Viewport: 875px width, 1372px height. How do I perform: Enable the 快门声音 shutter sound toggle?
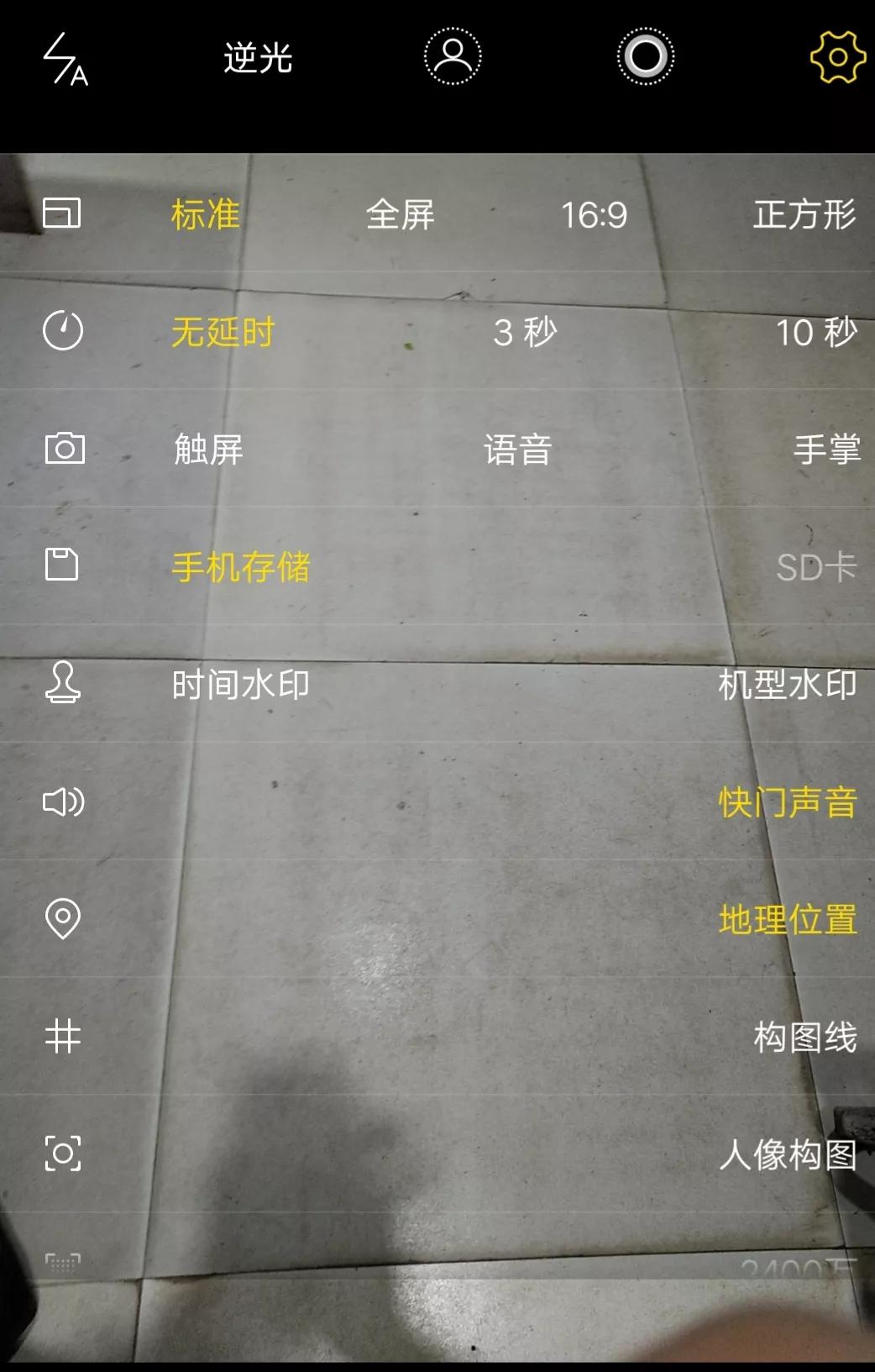tap(788, 802)
